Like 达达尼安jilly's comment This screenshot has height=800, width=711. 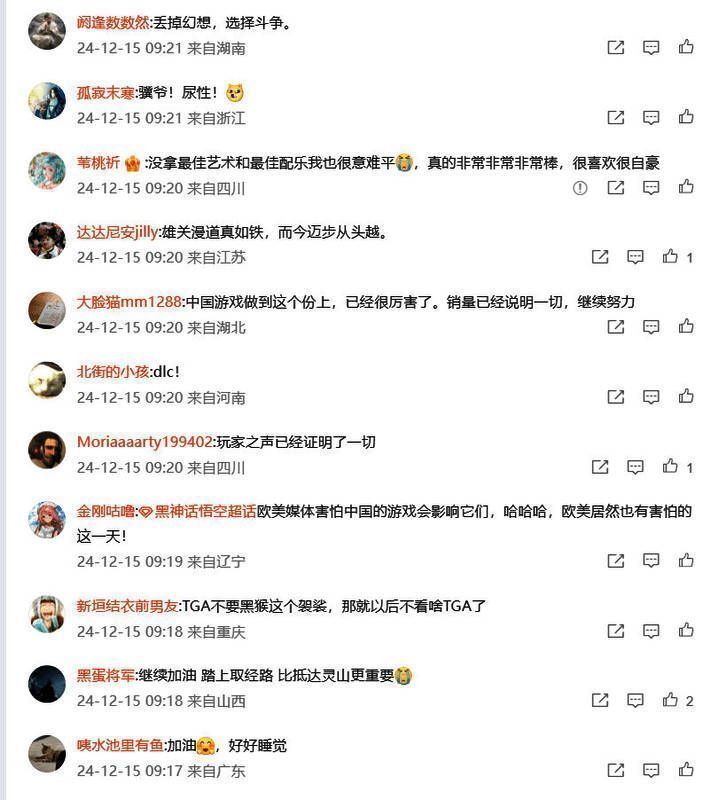tap(670, 257)
